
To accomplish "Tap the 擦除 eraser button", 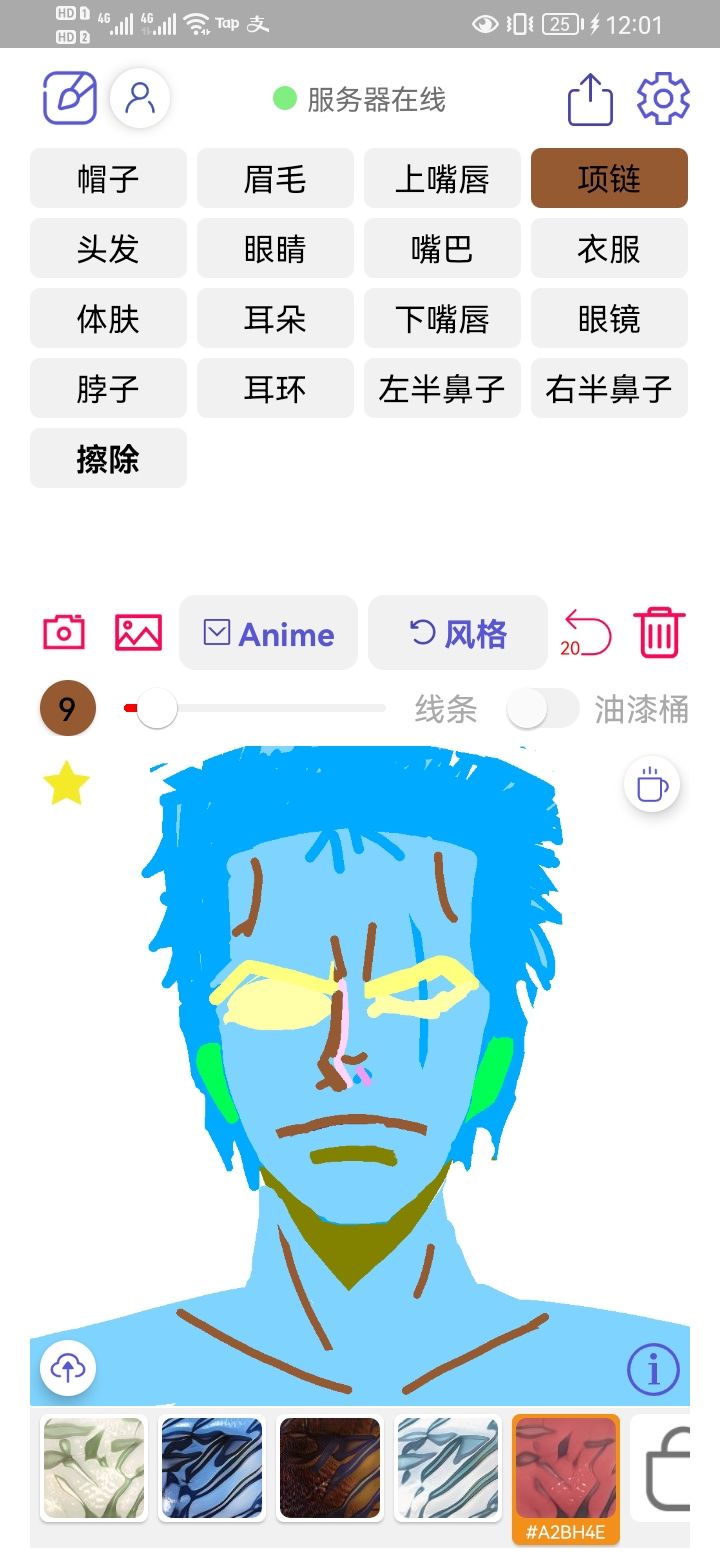I will pos(108,459).
